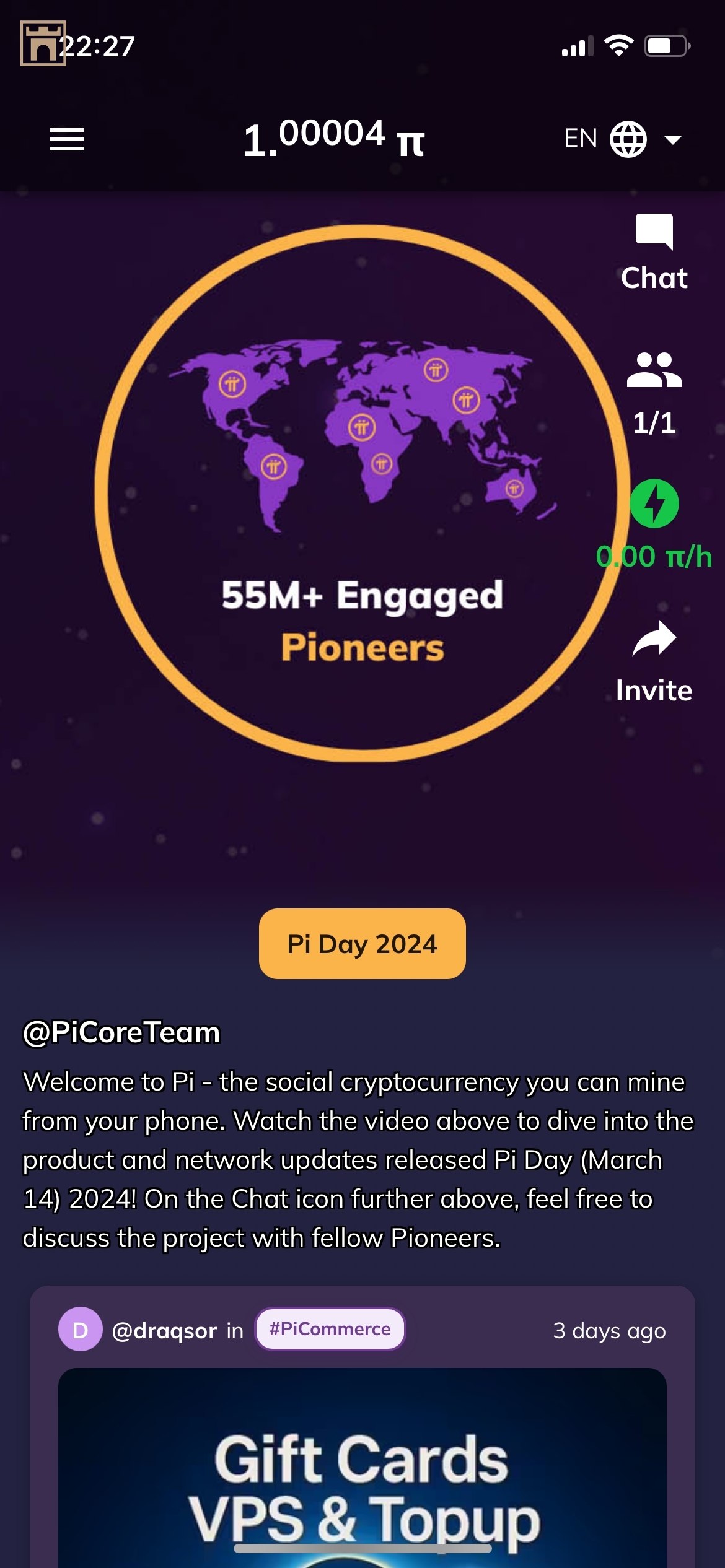View @draqsor's profile

pos(164,1330)
